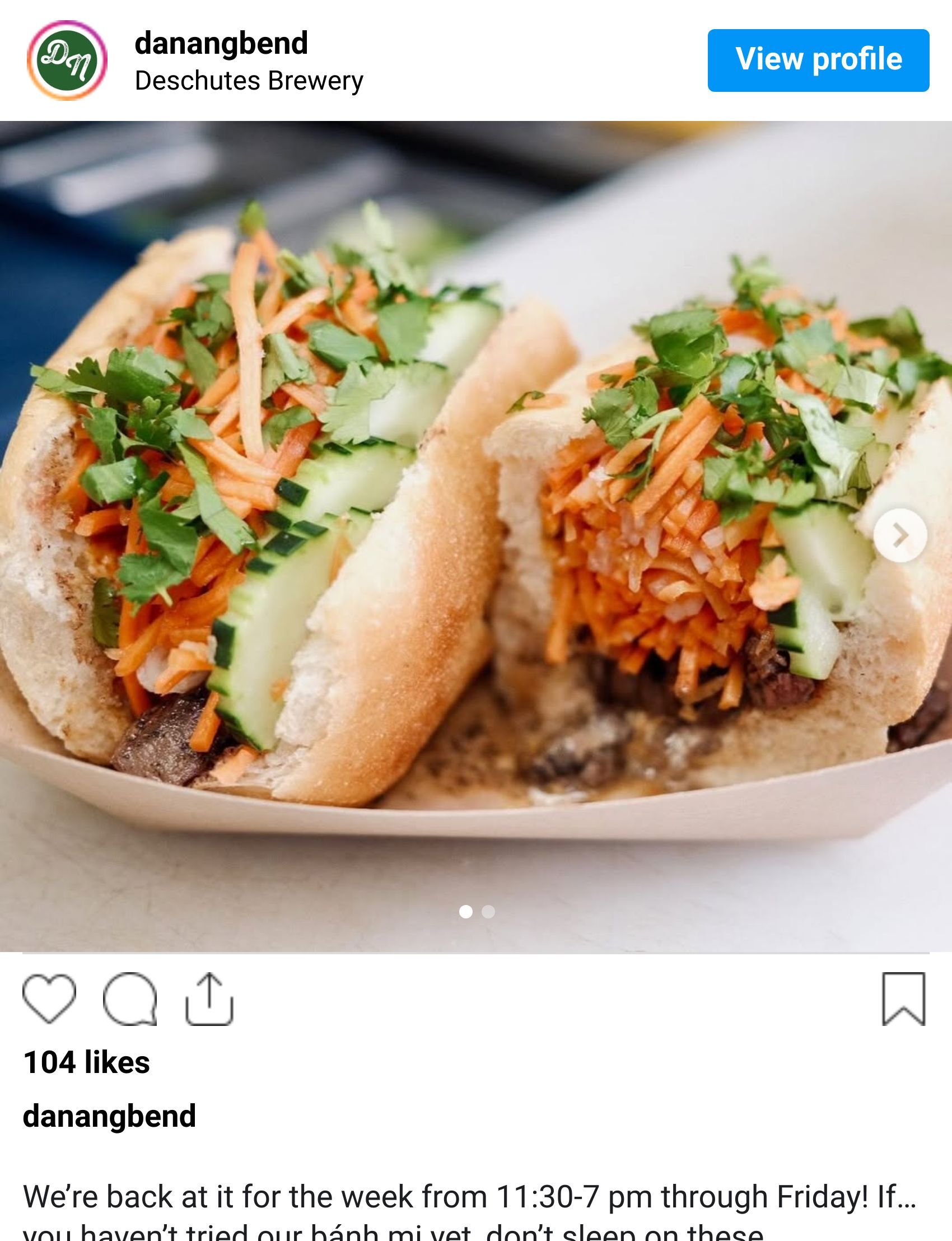This screenshot has width=952, height=1241.
Task: Share this post
Action: pyautogui.click(x=209, y=999)
